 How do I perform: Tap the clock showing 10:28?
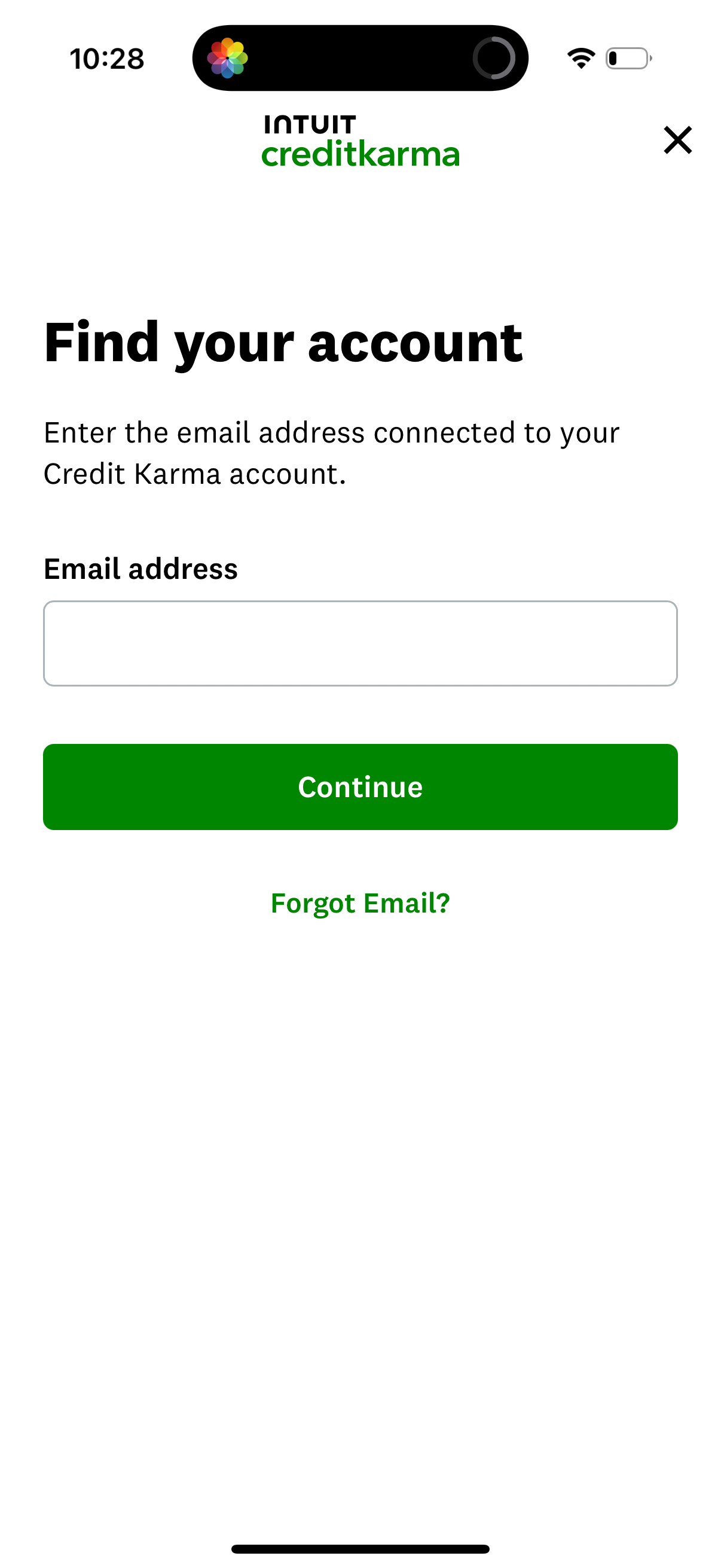tap(106, 58)
